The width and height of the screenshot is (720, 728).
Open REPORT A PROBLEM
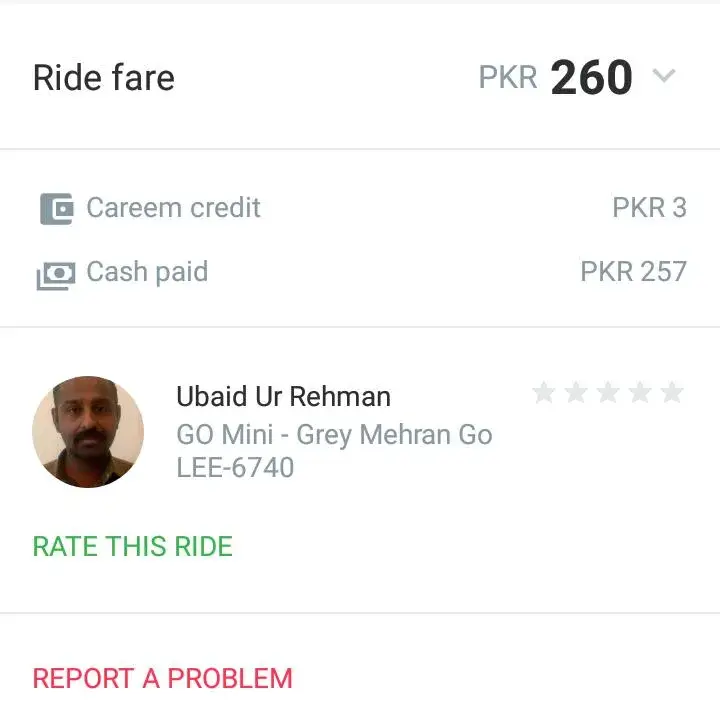[163, 678]
